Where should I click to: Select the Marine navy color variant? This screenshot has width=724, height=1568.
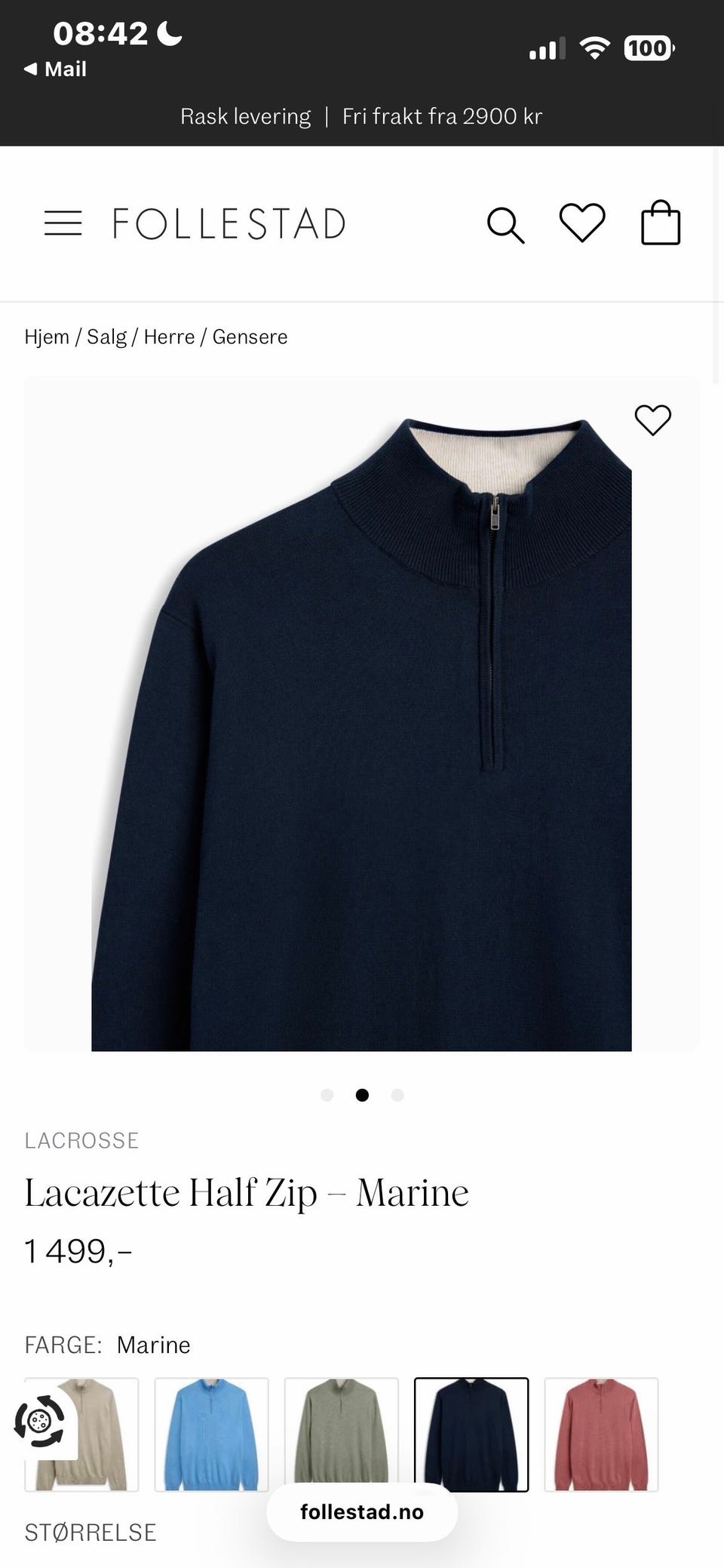click(x=471, y=1434)
